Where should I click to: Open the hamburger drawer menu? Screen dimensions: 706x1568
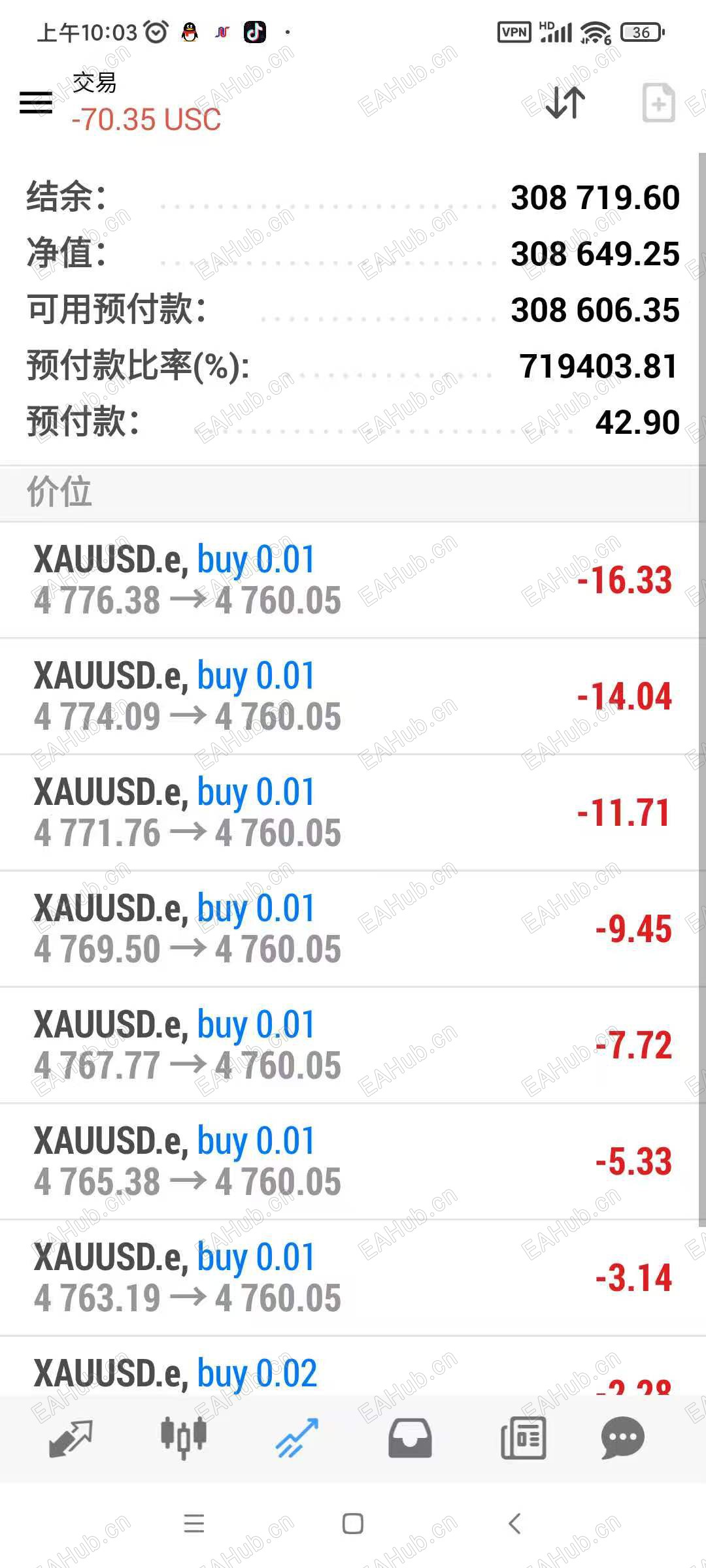click(36, 103)
